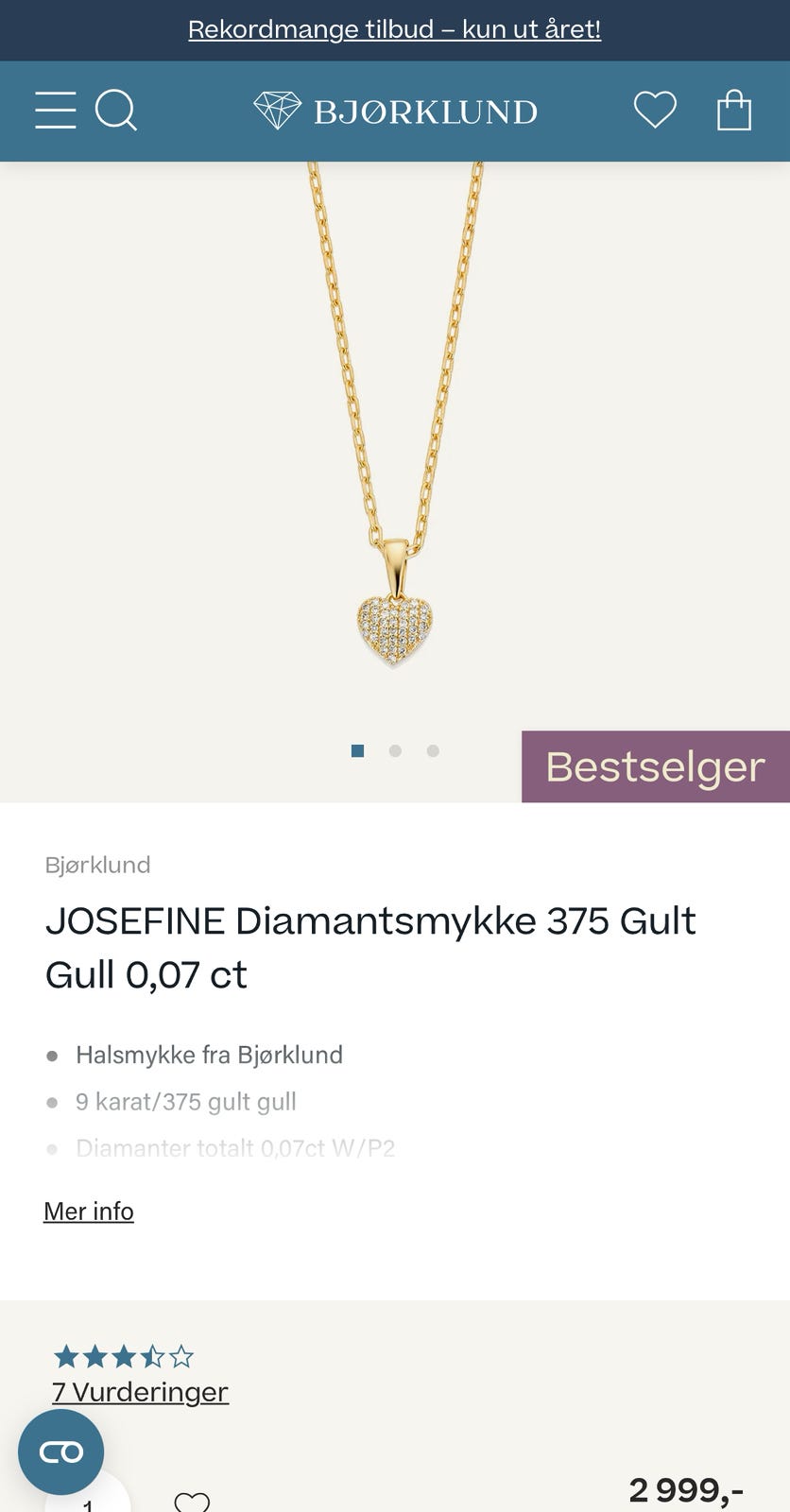Click the floating chat bubble icon

coord(60,1452)
